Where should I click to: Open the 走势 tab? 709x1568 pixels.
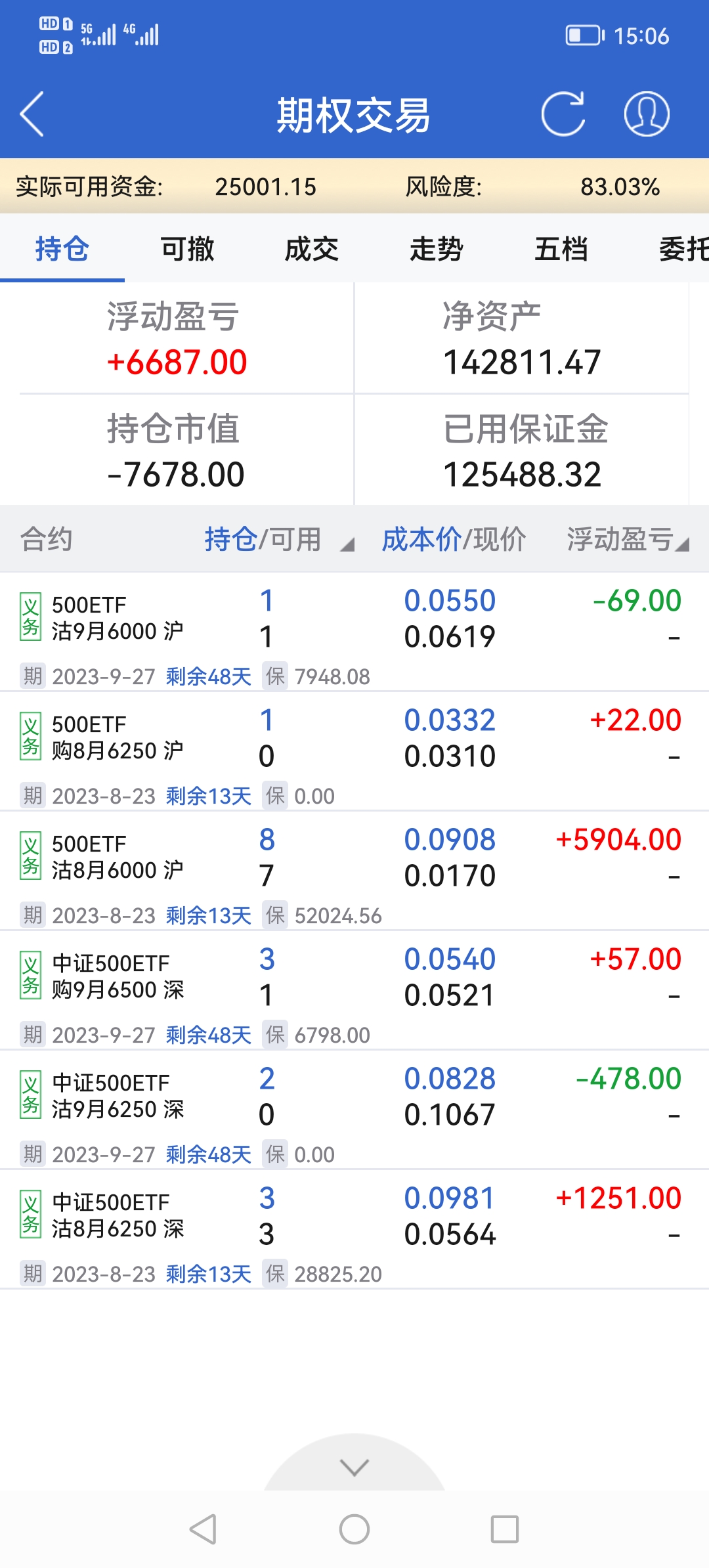coord(437,250)
